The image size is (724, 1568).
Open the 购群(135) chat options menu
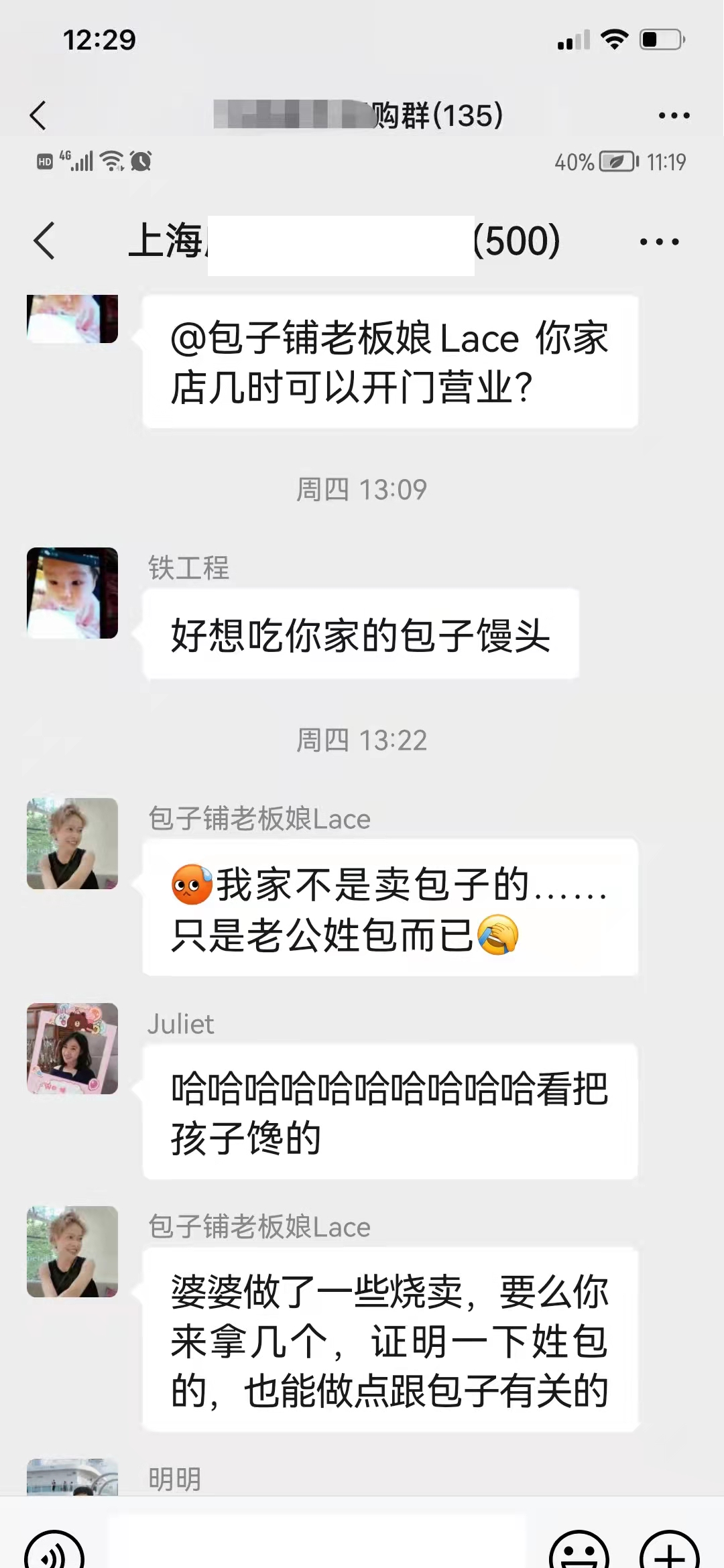(x=674, y=115)
